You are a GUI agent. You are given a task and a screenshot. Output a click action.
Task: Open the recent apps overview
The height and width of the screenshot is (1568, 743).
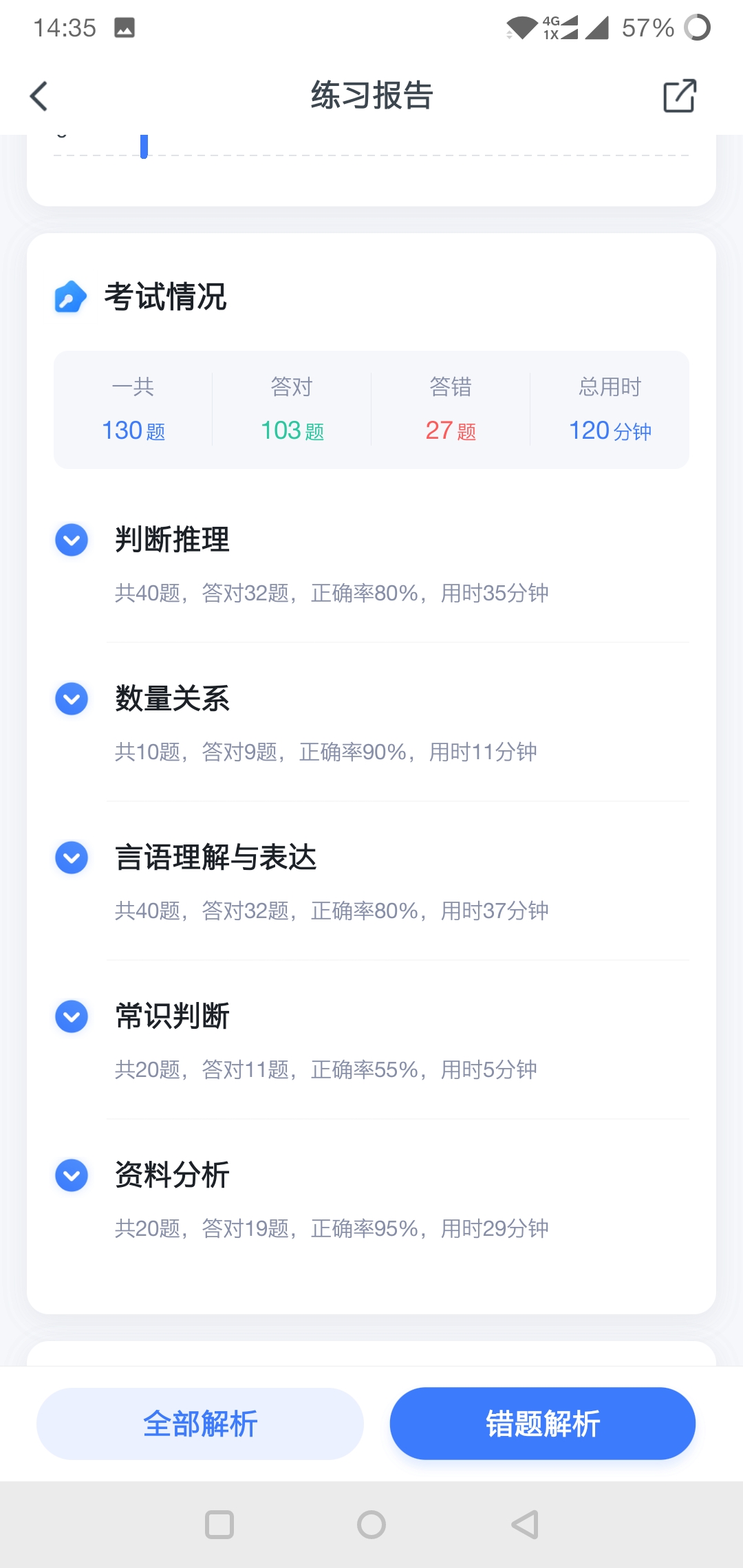coord(219,1525)
